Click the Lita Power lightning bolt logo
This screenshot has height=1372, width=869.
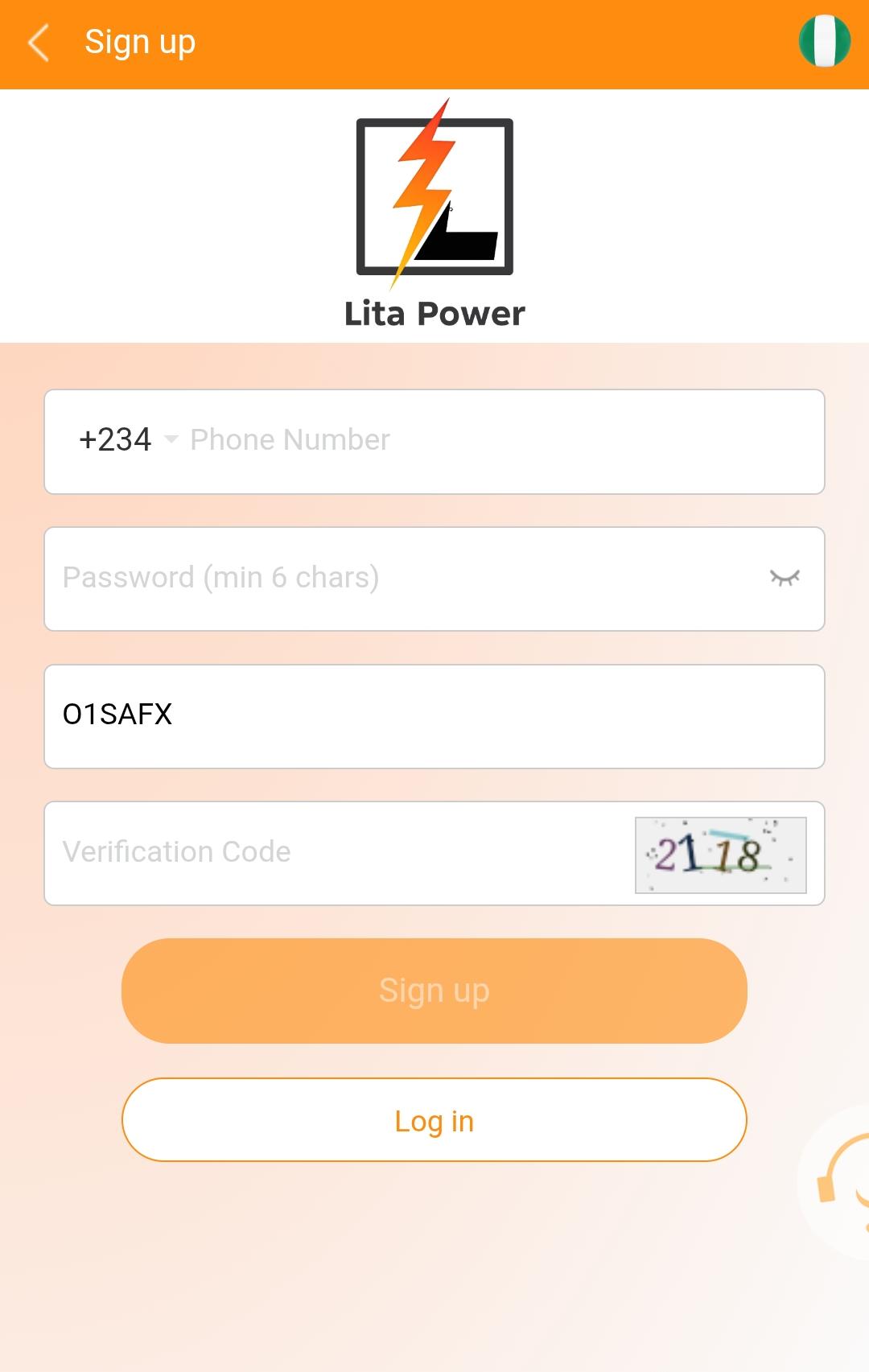434,197
